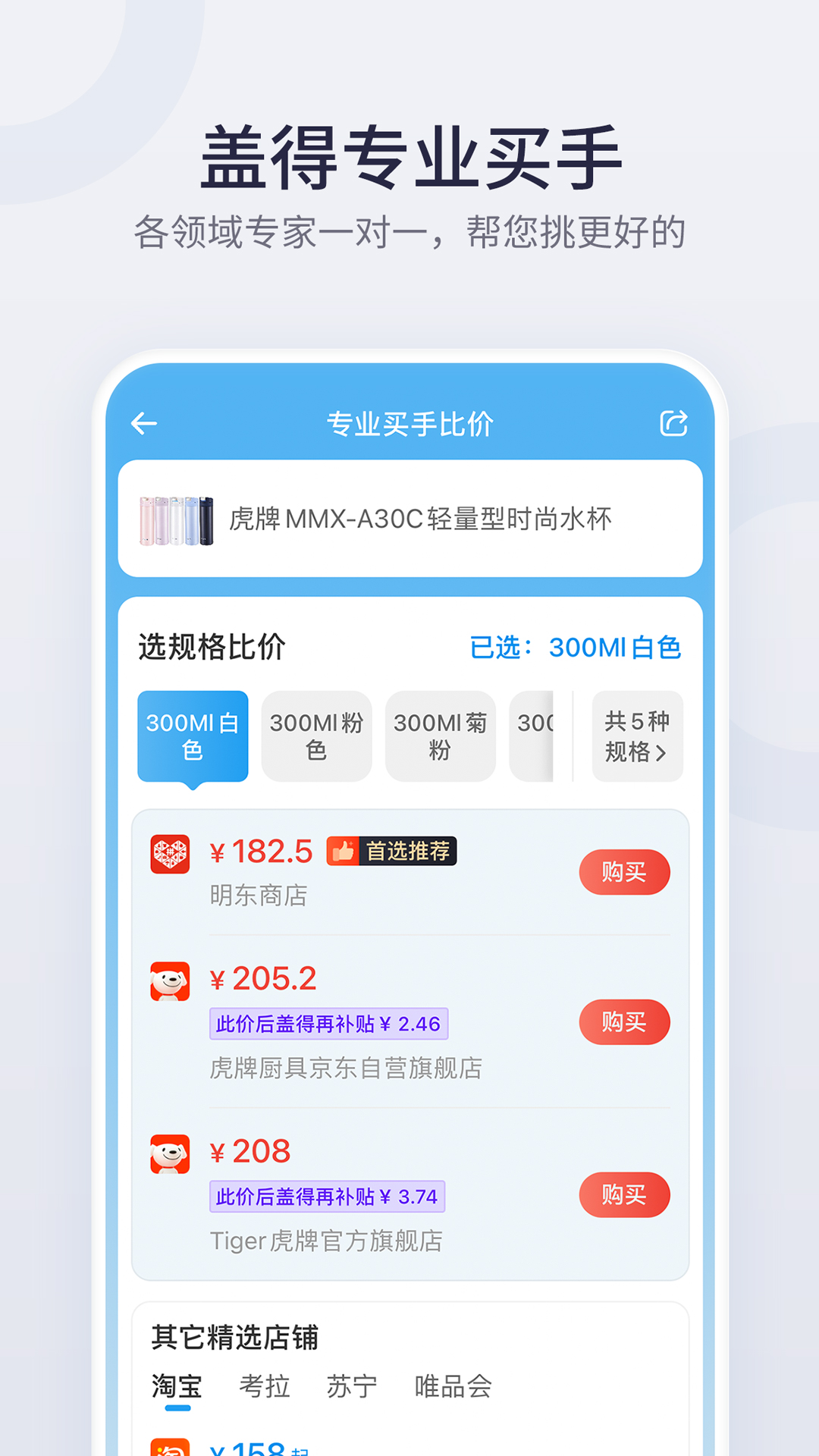Open the Taobao icon near ¥158
819x1456 pixels.
click(171, 1447)
